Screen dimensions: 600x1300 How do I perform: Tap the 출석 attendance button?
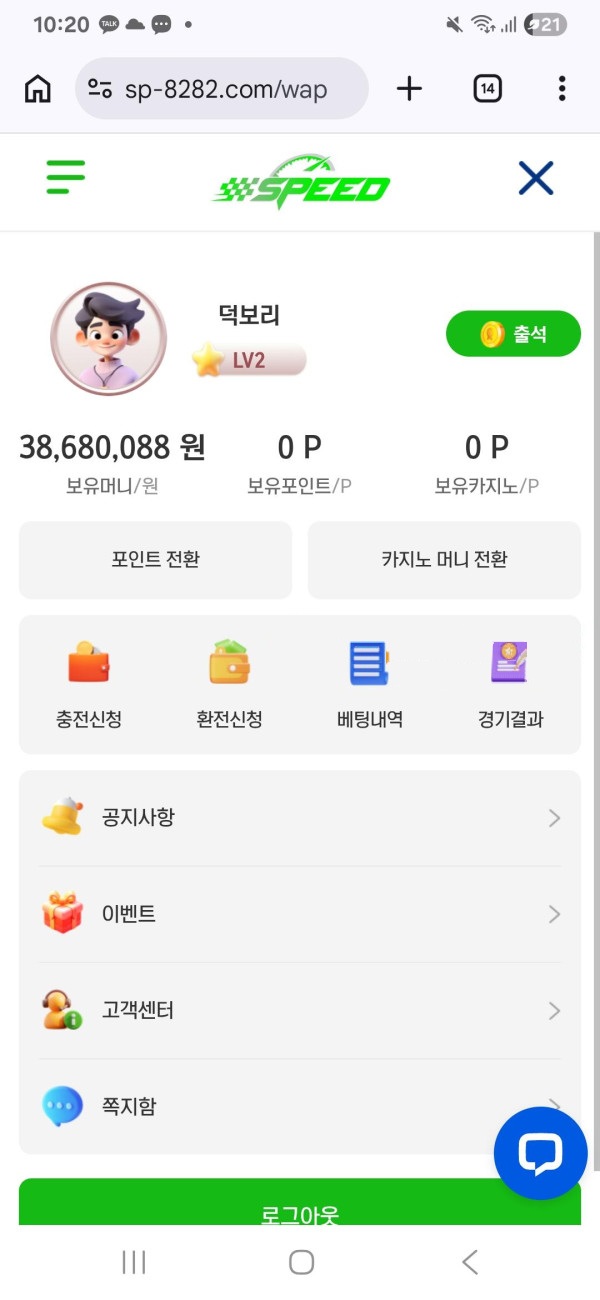pyautogui.click(x=513, y=334)
